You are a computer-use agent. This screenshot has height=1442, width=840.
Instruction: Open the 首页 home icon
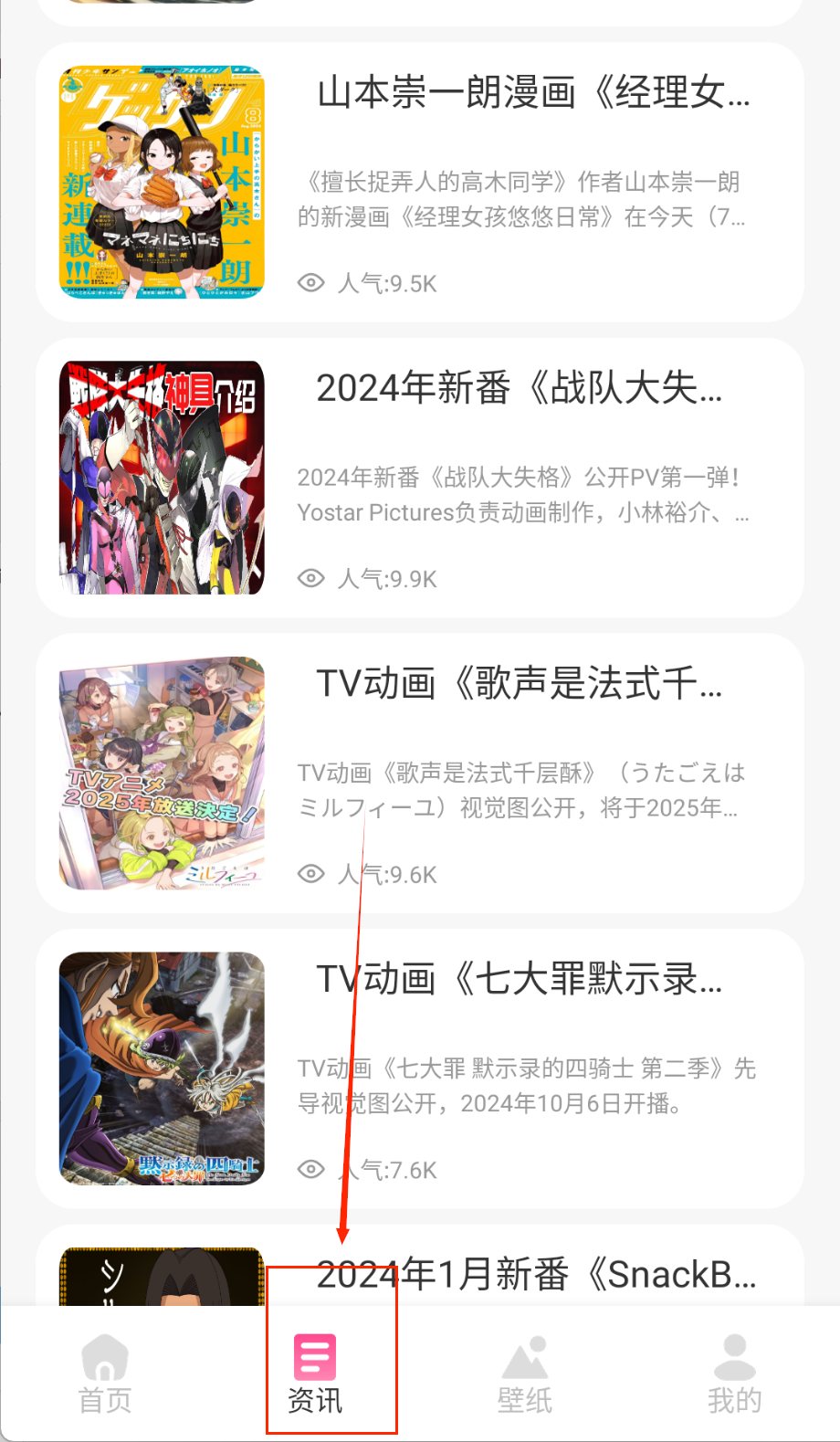pyautogui.click(x=103, y=1359)
